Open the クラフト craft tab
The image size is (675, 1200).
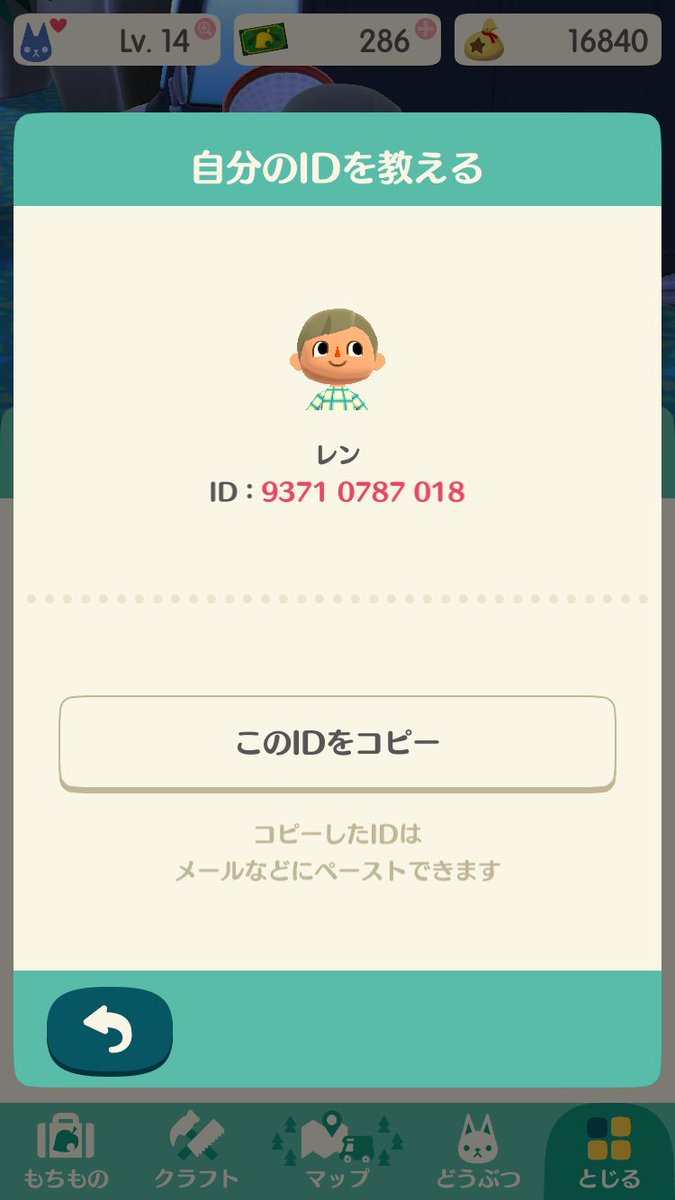click(x=196, y=1151)
